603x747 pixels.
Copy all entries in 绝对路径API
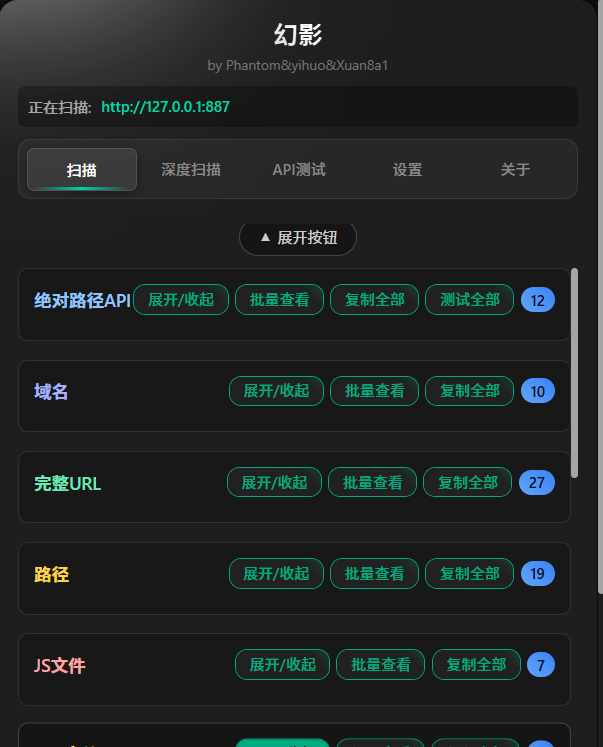coord(375,300)
